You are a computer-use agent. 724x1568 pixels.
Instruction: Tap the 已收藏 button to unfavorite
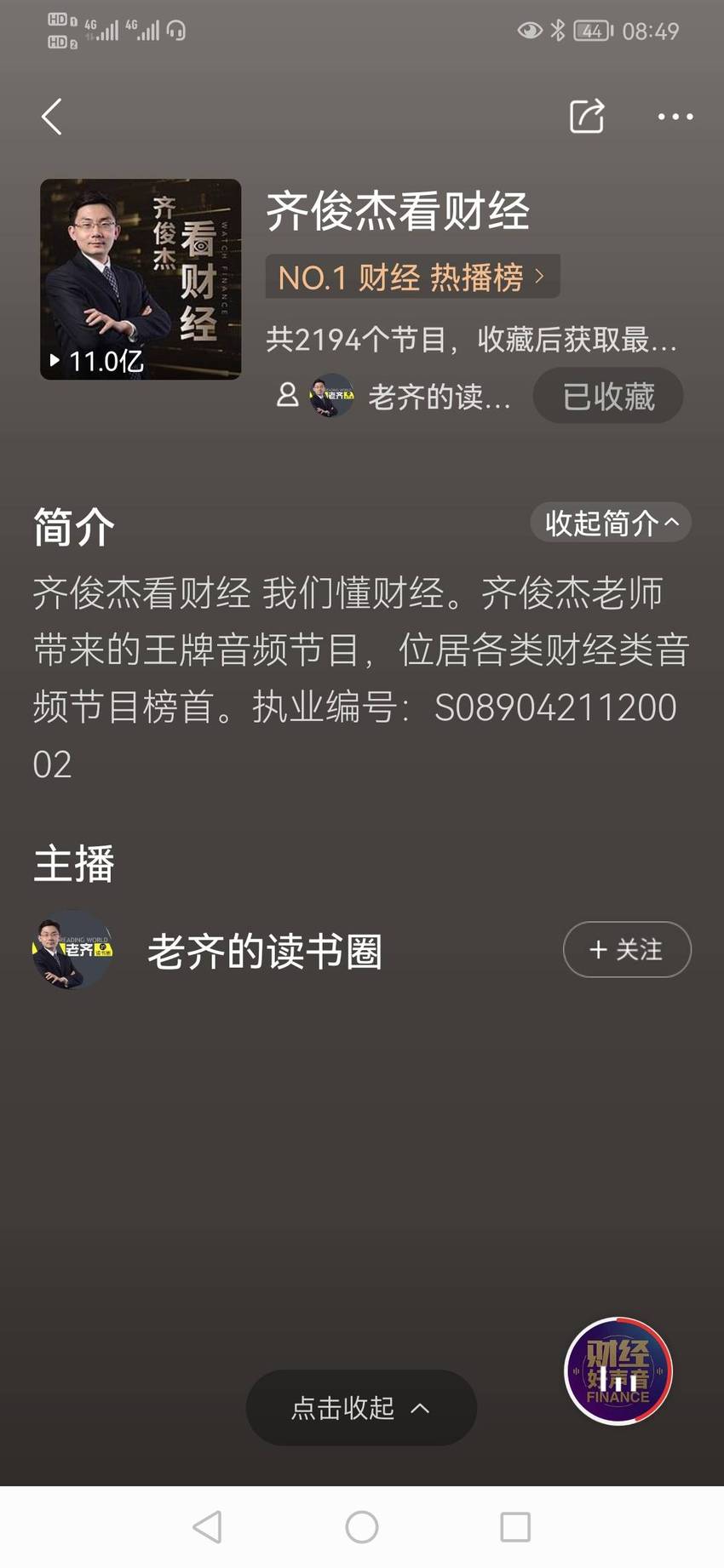pyautogui.click(x=608, y=396)
